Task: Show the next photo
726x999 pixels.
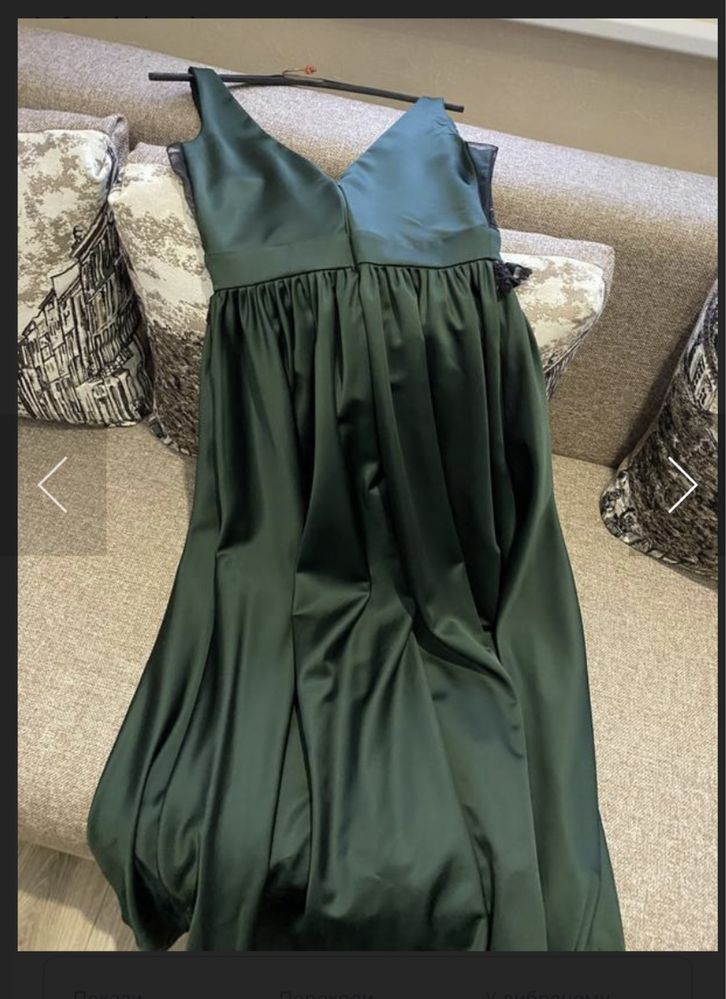Action: tap(682, 485)
